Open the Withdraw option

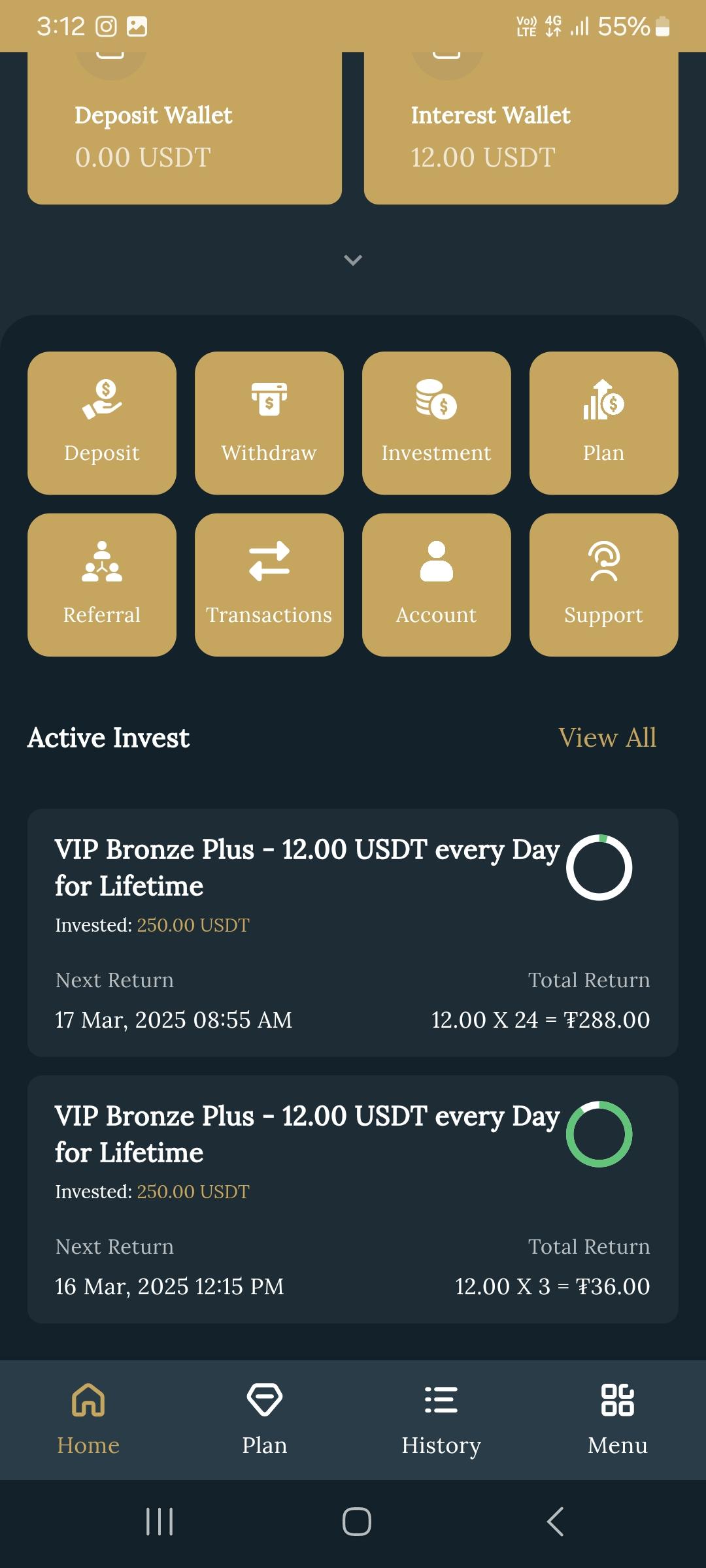tap(269, 423)
